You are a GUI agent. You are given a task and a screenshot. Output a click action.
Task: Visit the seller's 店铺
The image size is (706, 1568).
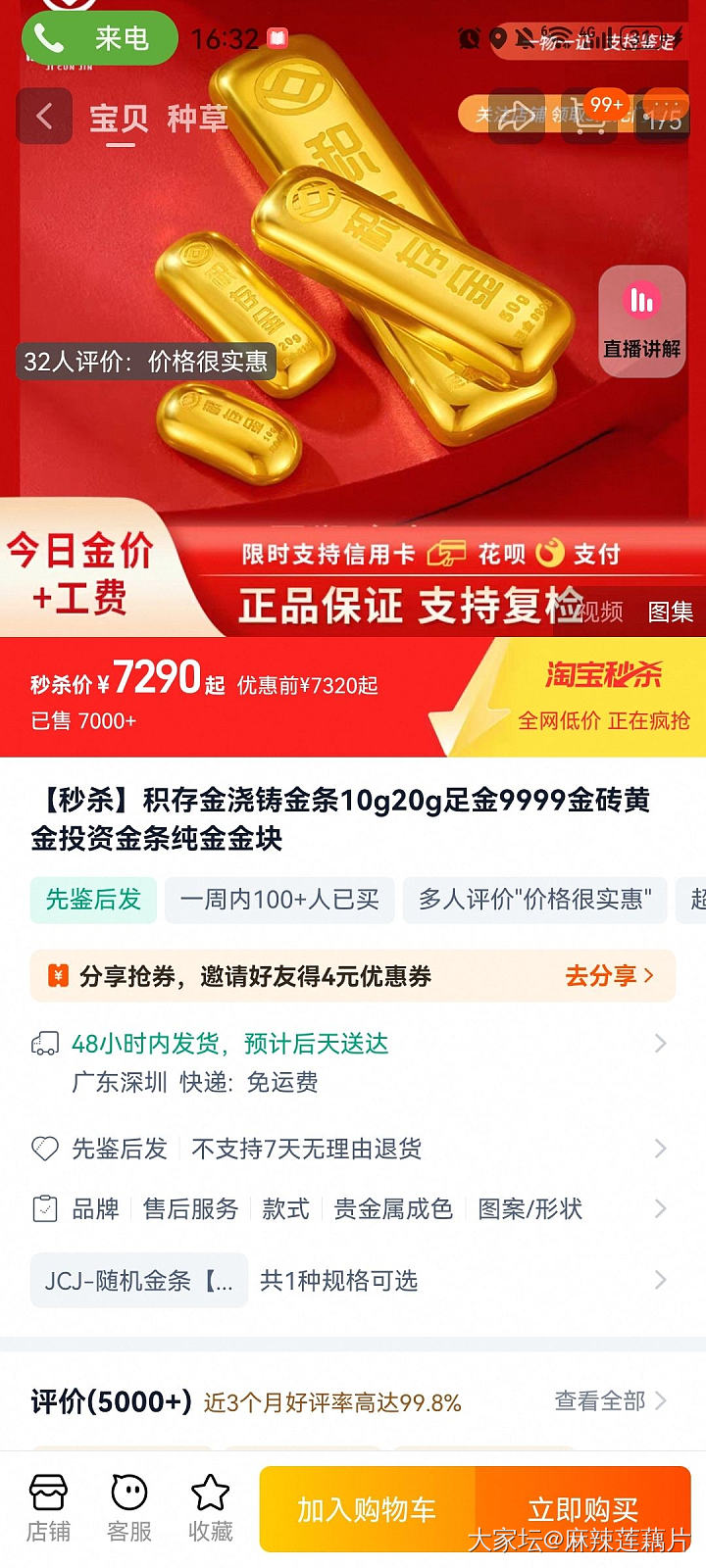(x=48, y=1508)
